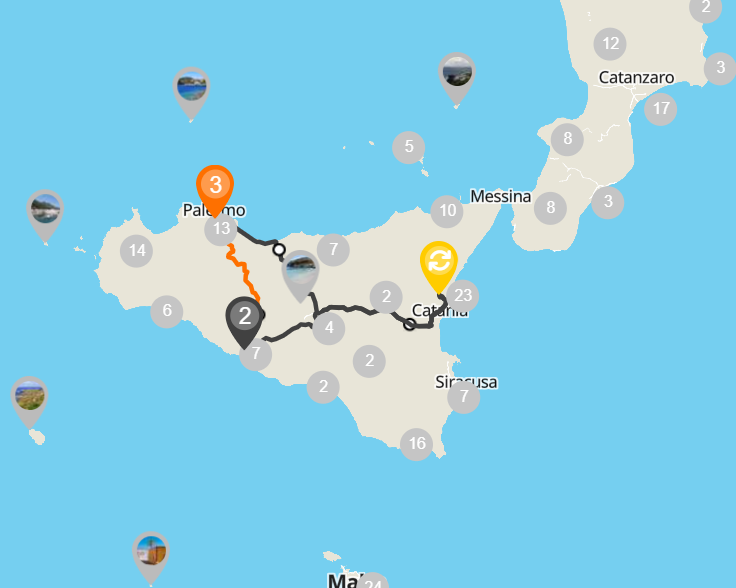
Task: Open the orange waypoint pin numbered 3
Action: pos(215,186)
